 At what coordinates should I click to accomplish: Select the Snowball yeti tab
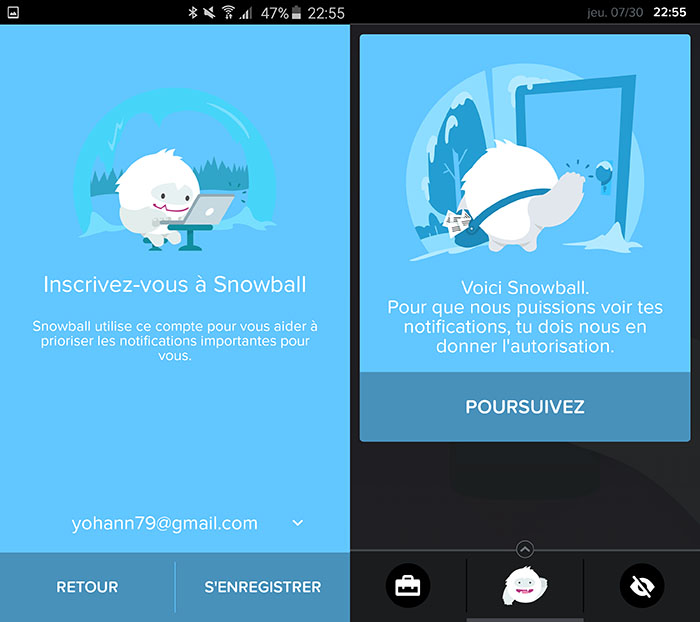click(x=525, y=586)
